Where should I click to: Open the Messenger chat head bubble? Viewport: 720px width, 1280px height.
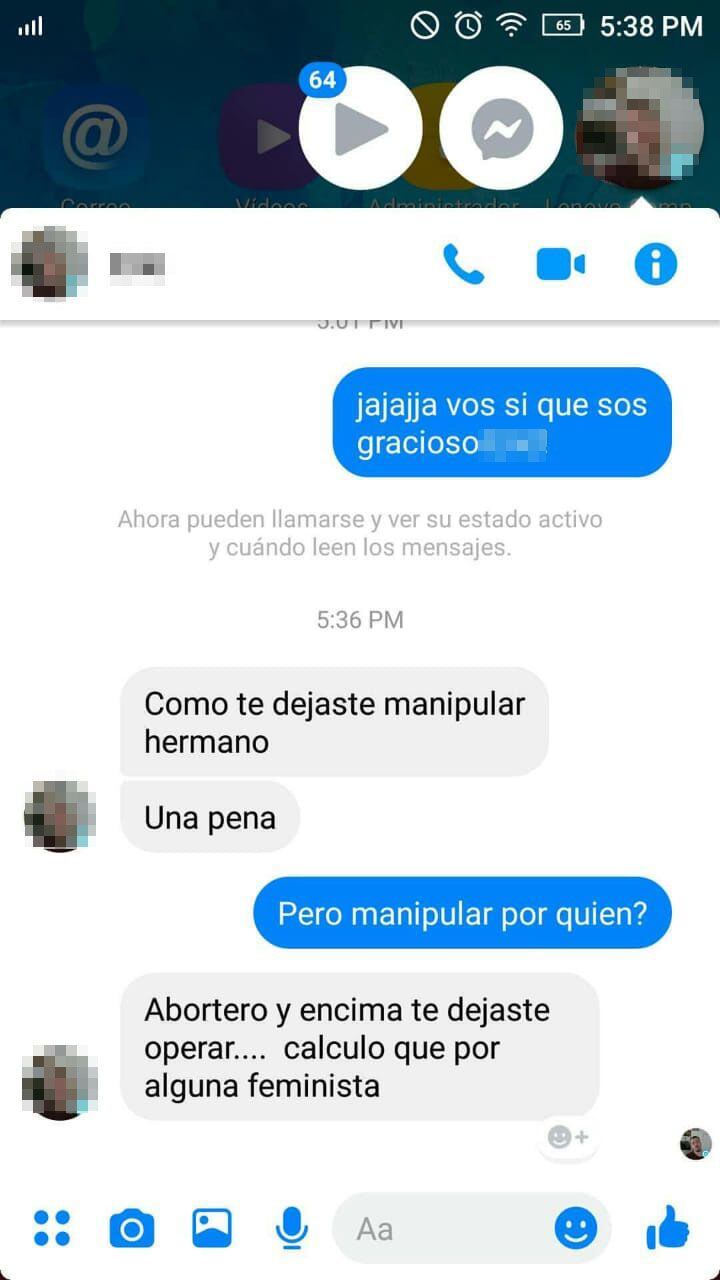tap(502, 128)
